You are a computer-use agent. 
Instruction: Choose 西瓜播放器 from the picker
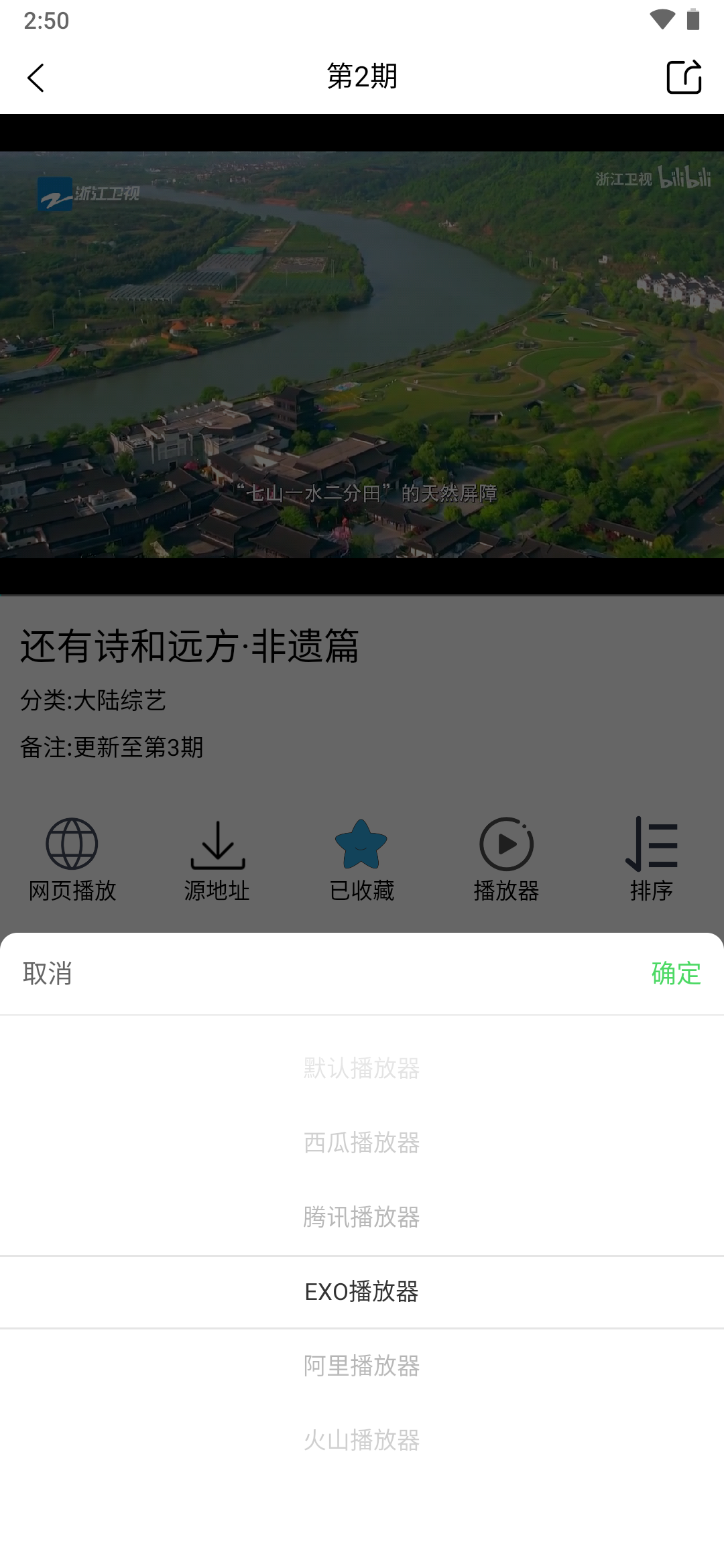[362, 1142]
